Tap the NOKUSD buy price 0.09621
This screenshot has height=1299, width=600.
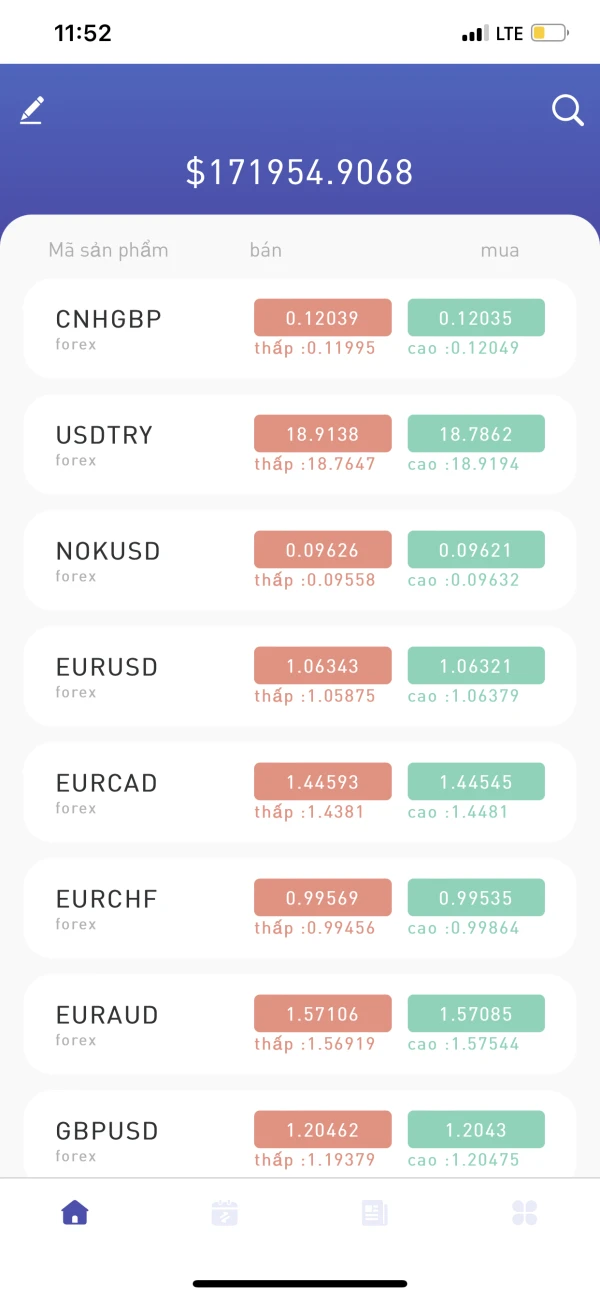point(476,550)
